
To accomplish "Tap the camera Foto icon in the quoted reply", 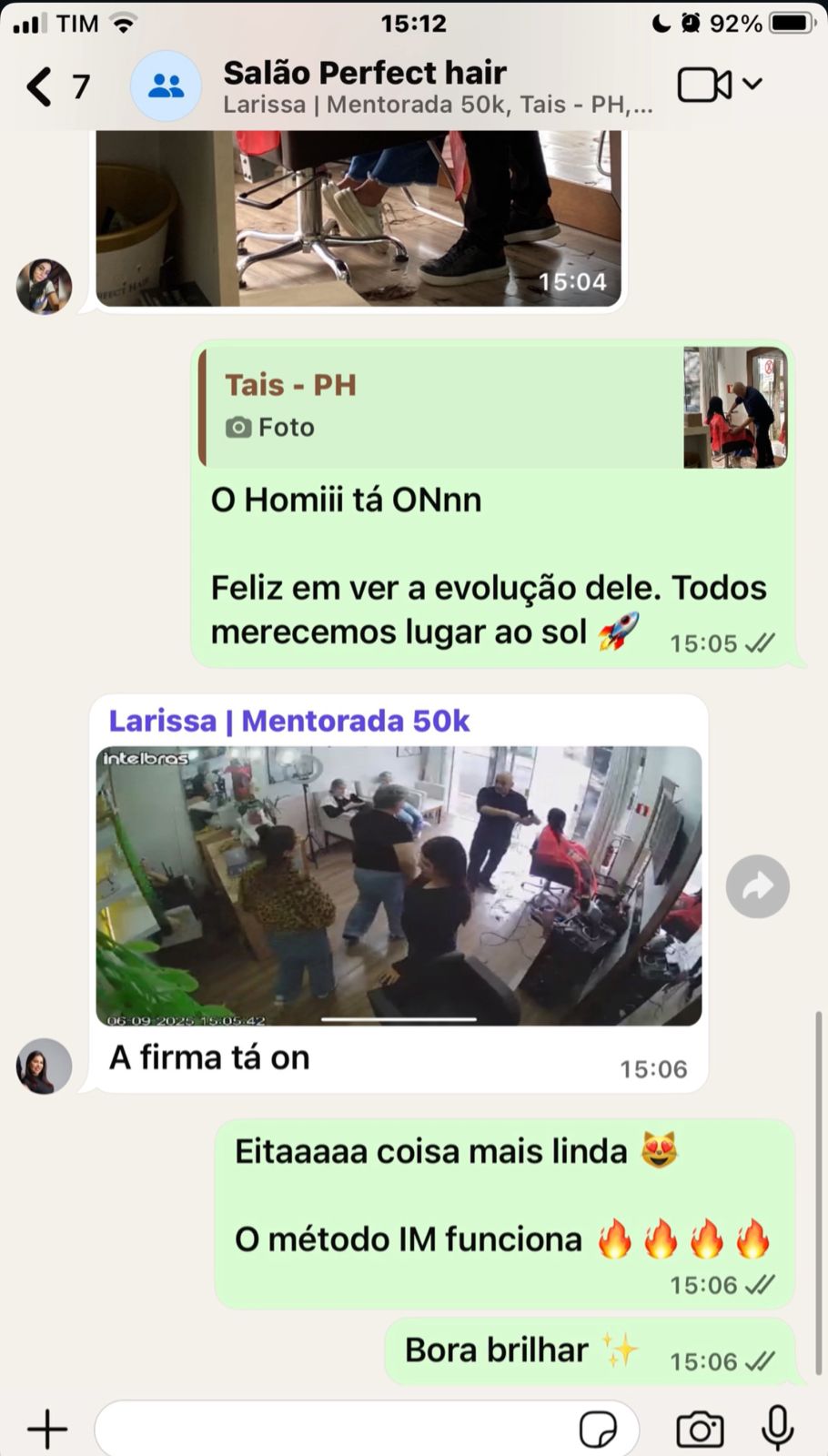I will 238,426.
